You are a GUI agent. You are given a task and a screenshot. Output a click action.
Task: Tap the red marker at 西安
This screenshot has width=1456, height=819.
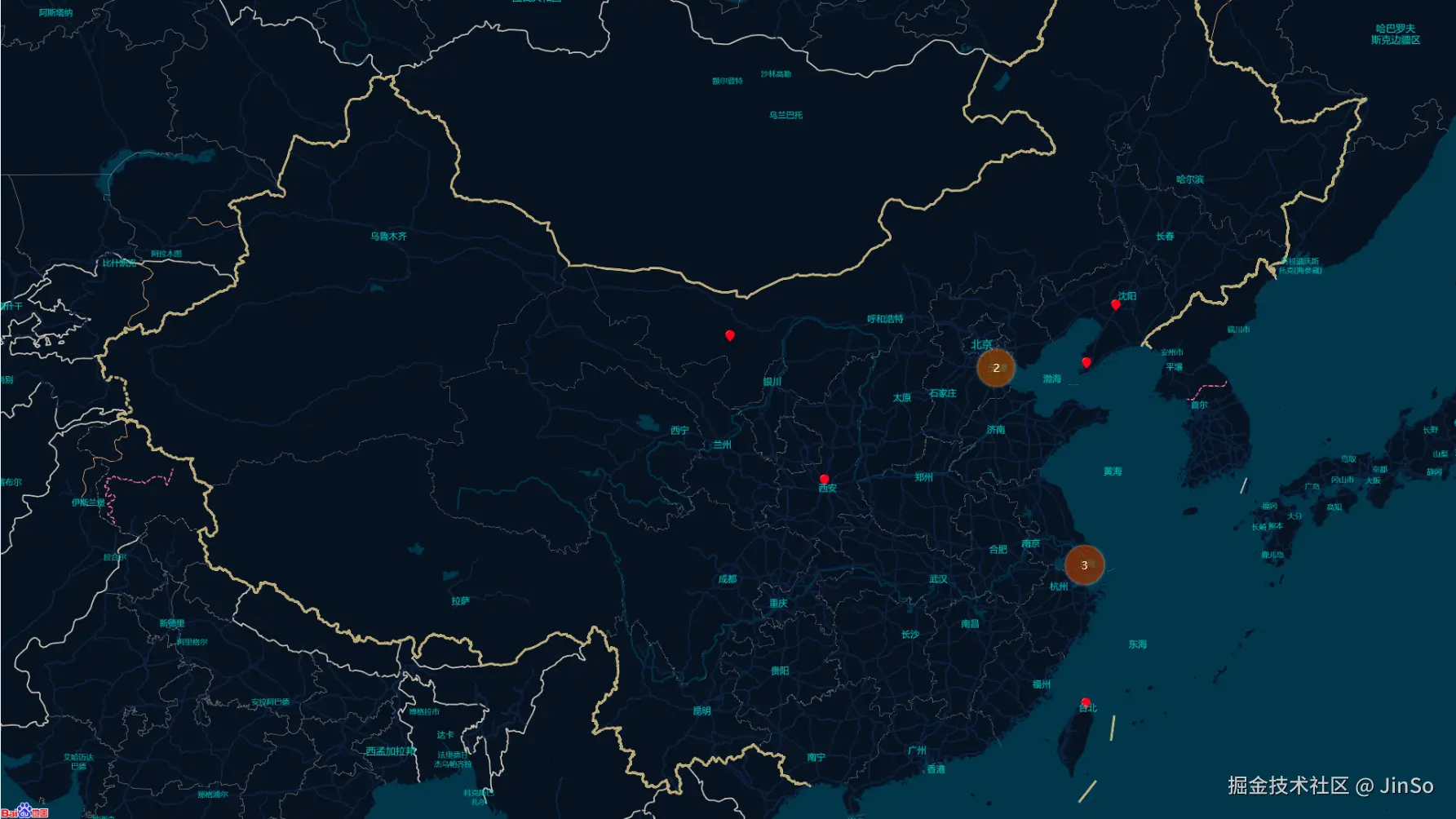tap(824, 479)
